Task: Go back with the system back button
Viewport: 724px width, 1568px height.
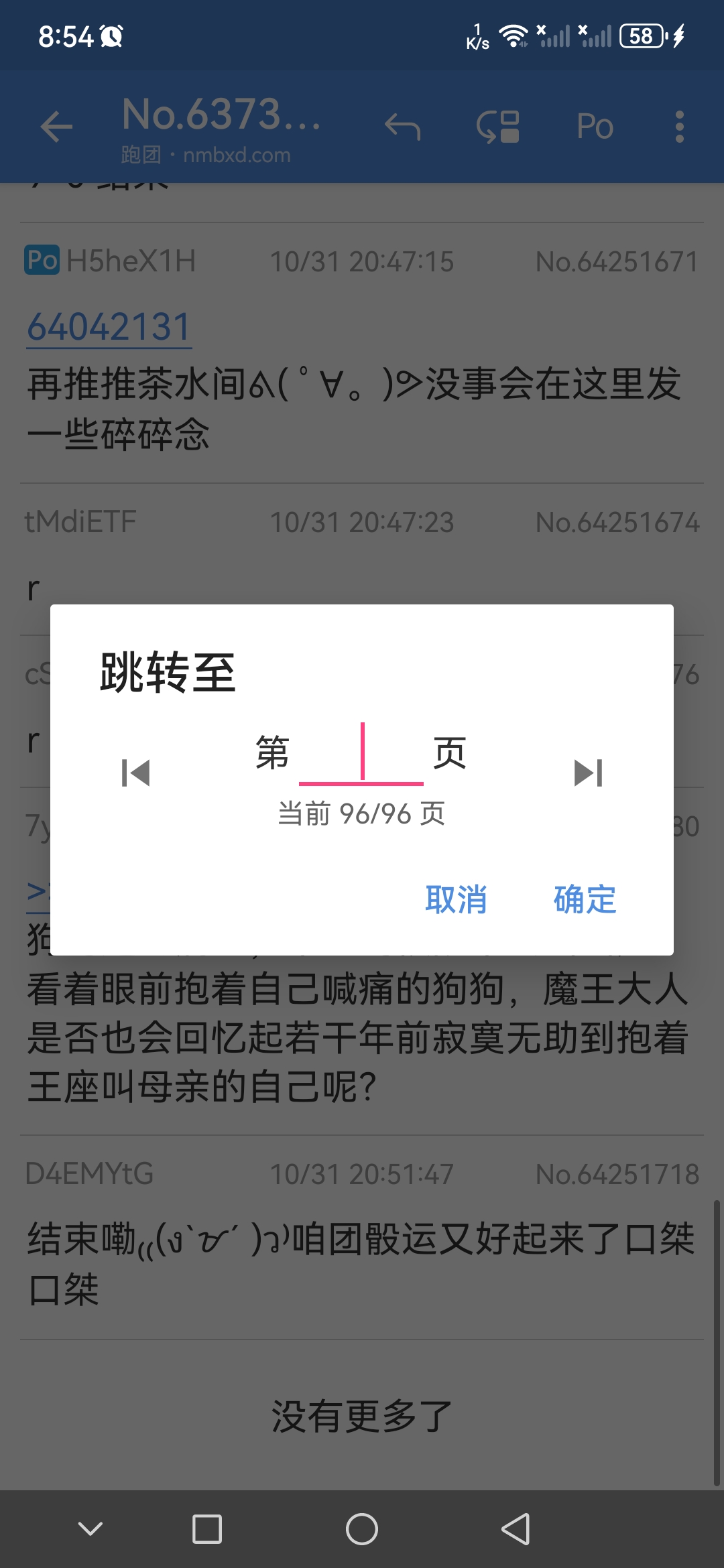Action: tap(516, 1529)
